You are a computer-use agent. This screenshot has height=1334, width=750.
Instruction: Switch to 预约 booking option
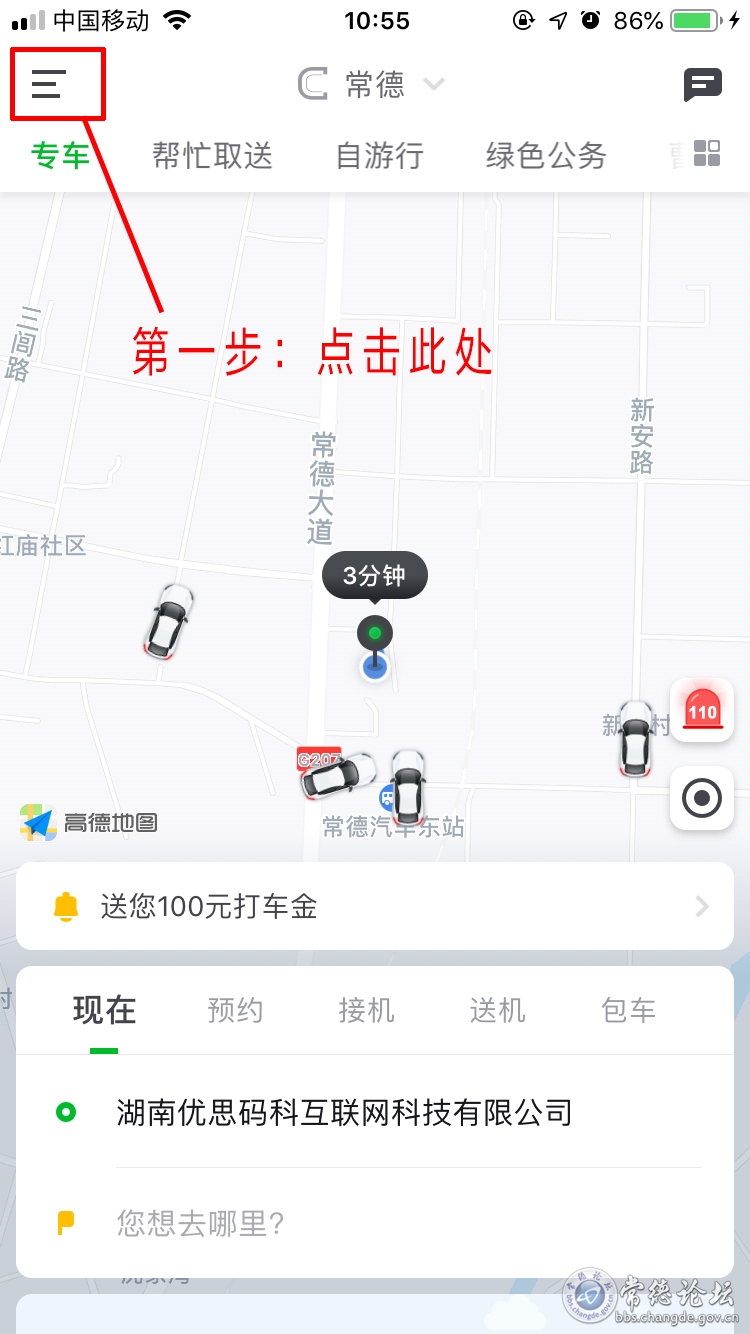235,1010
